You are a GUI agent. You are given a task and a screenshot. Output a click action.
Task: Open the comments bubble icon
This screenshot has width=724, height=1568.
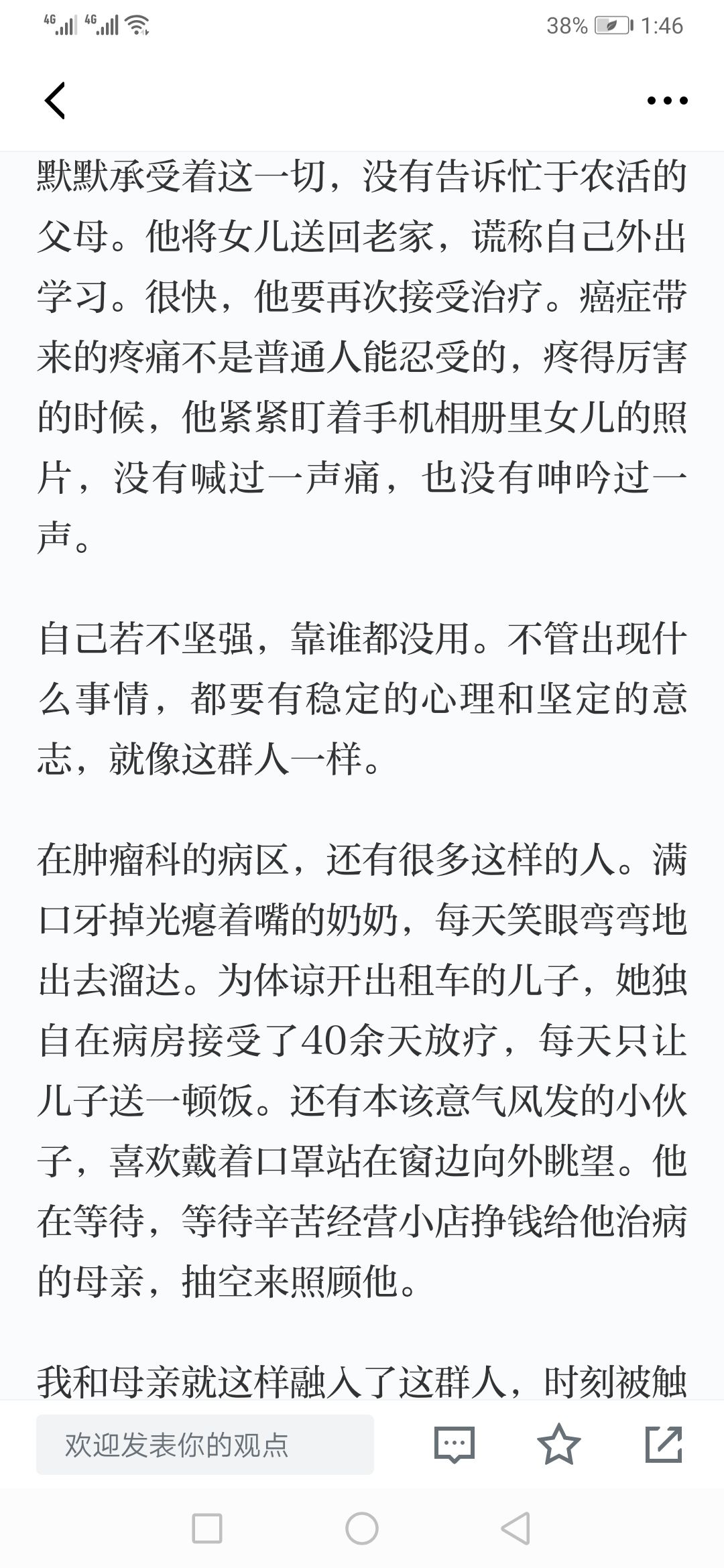click(x=454, y=1445)
